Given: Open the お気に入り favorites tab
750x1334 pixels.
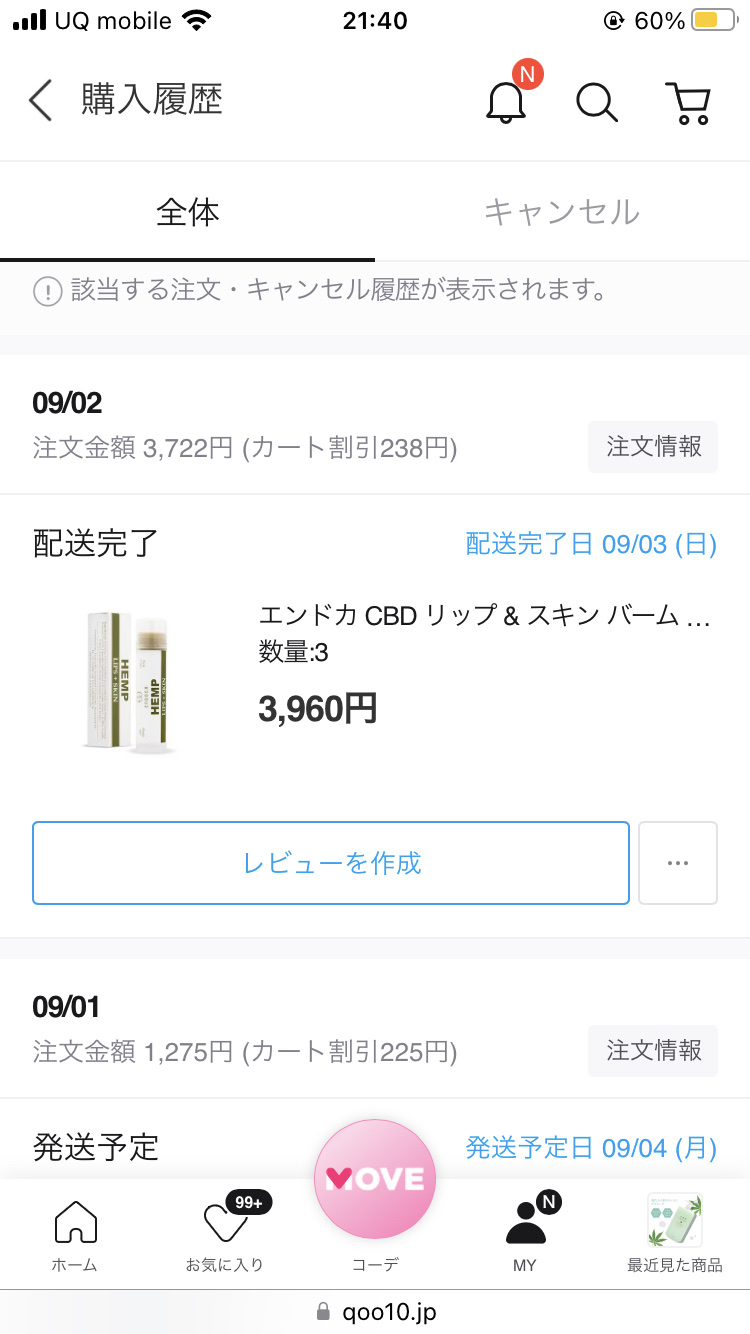Looking at the screenshot, I should pos(225,1235).
